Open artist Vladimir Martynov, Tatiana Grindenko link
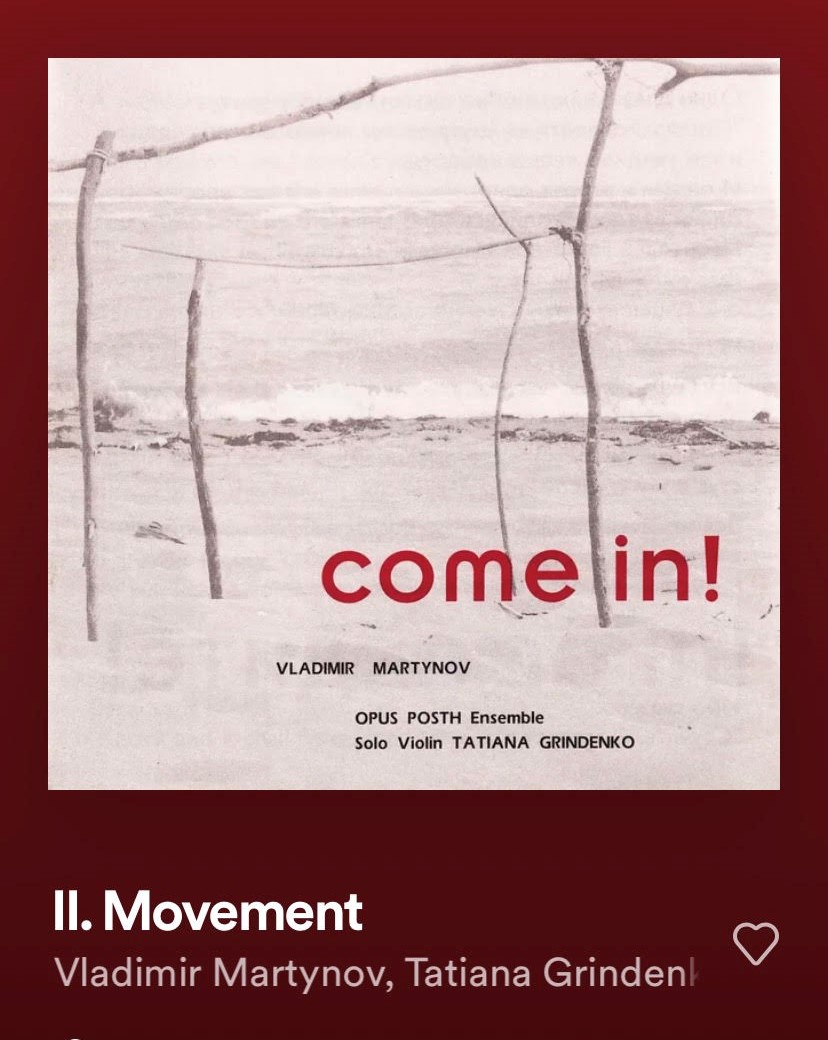828x1040 pixels. coord(375,973)
